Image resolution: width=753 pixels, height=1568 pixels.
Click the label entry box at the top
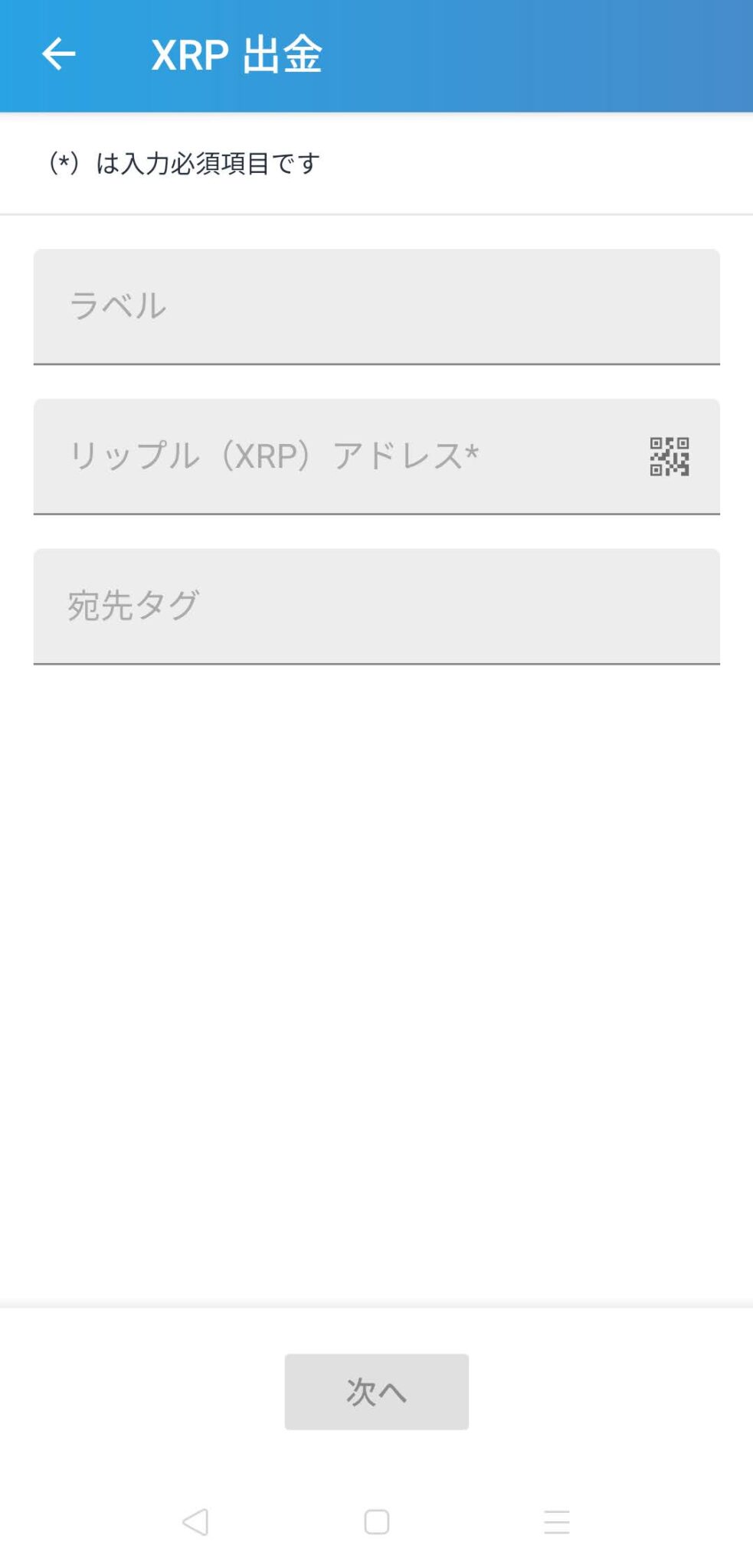pyautogui.click(x=306, y=306)
